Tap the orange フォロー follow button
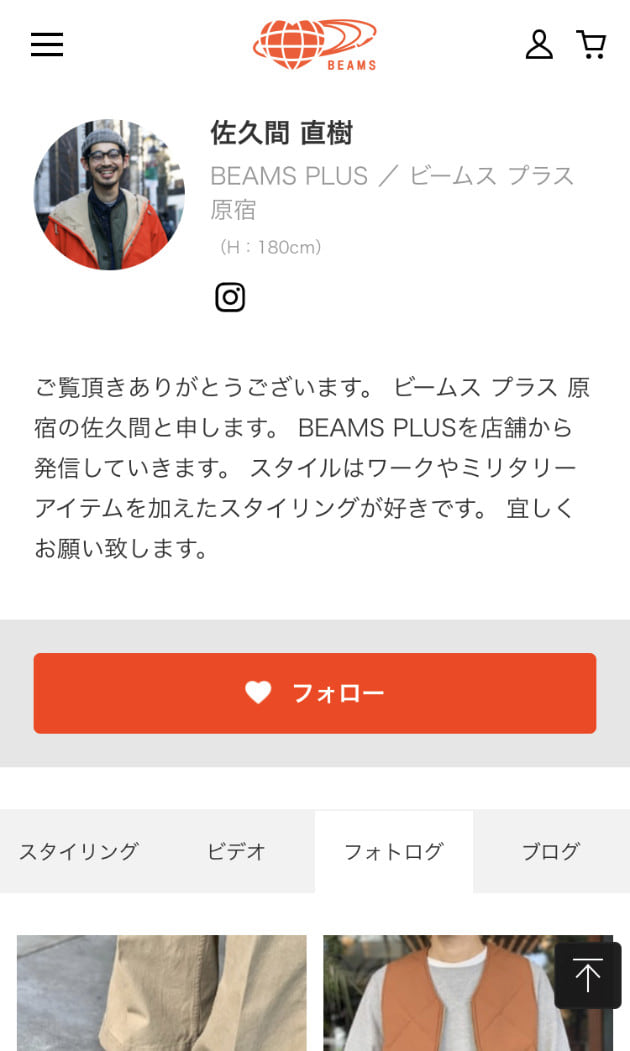The width and height of the screenshot is (630, 1051). (315, 693)
